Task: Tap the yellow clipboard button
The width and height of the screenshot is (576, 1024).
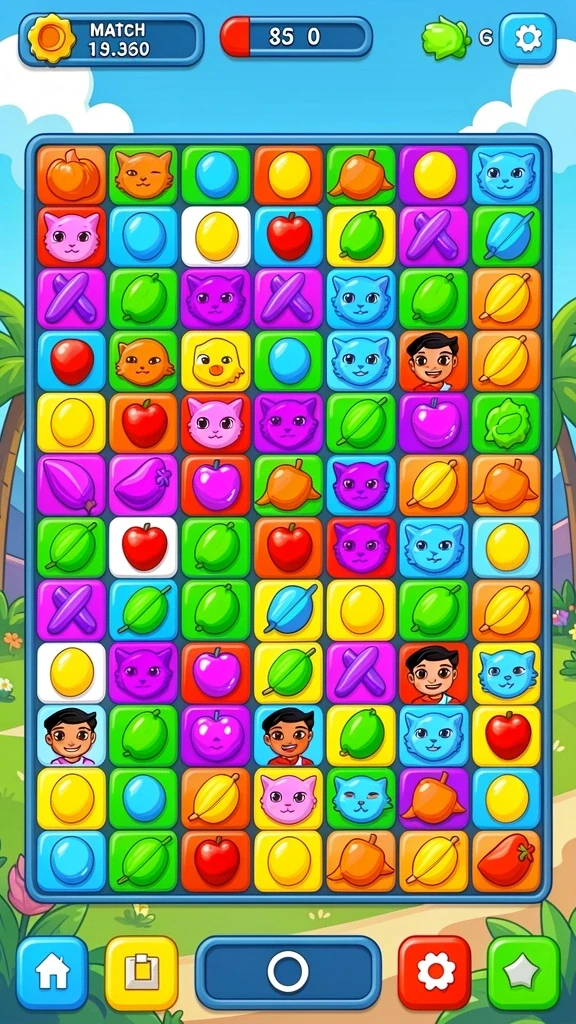Action: point(141,972)
